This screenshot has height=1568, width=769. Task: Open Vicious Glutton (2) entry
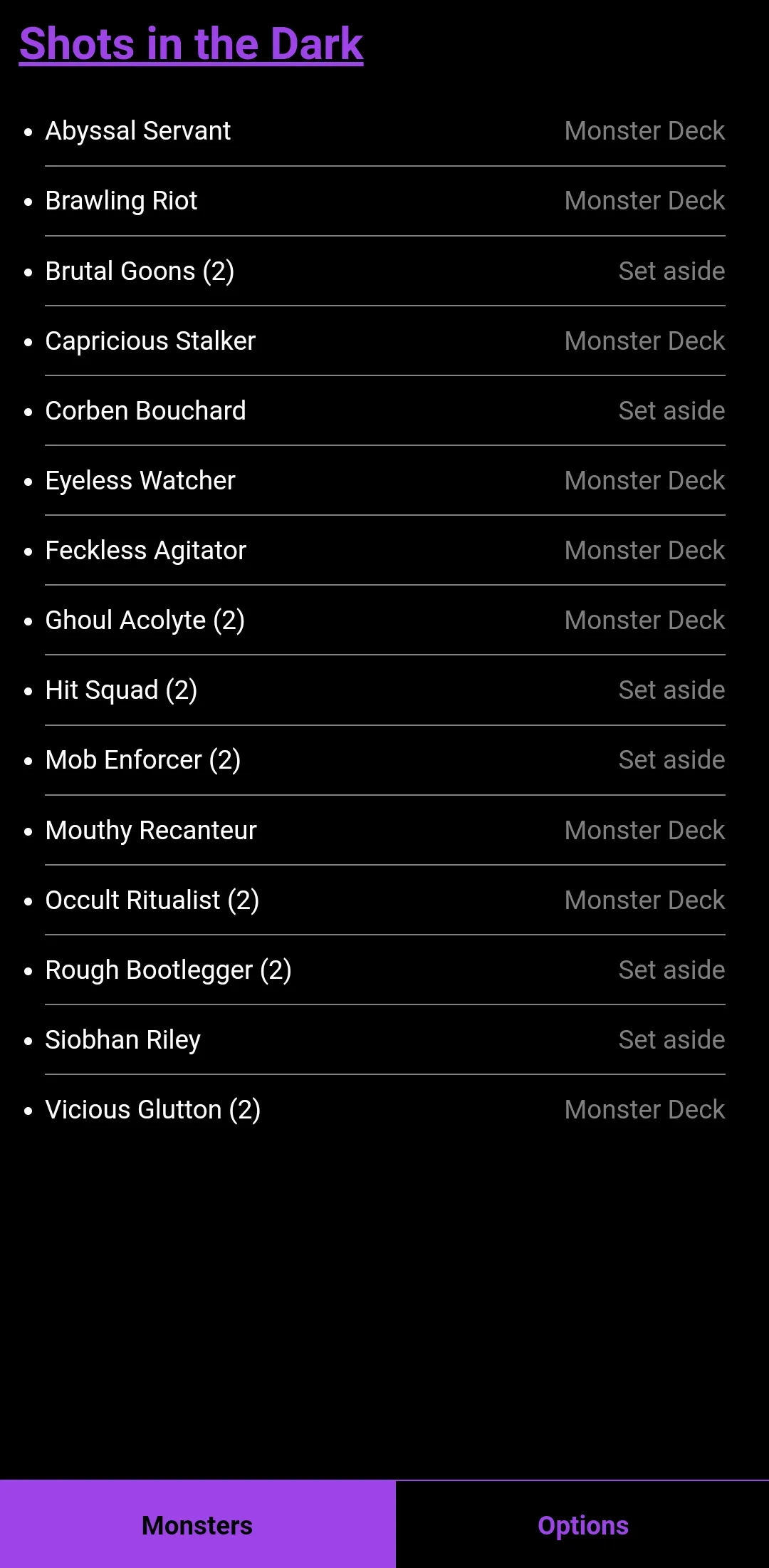tap(385, 1109)
